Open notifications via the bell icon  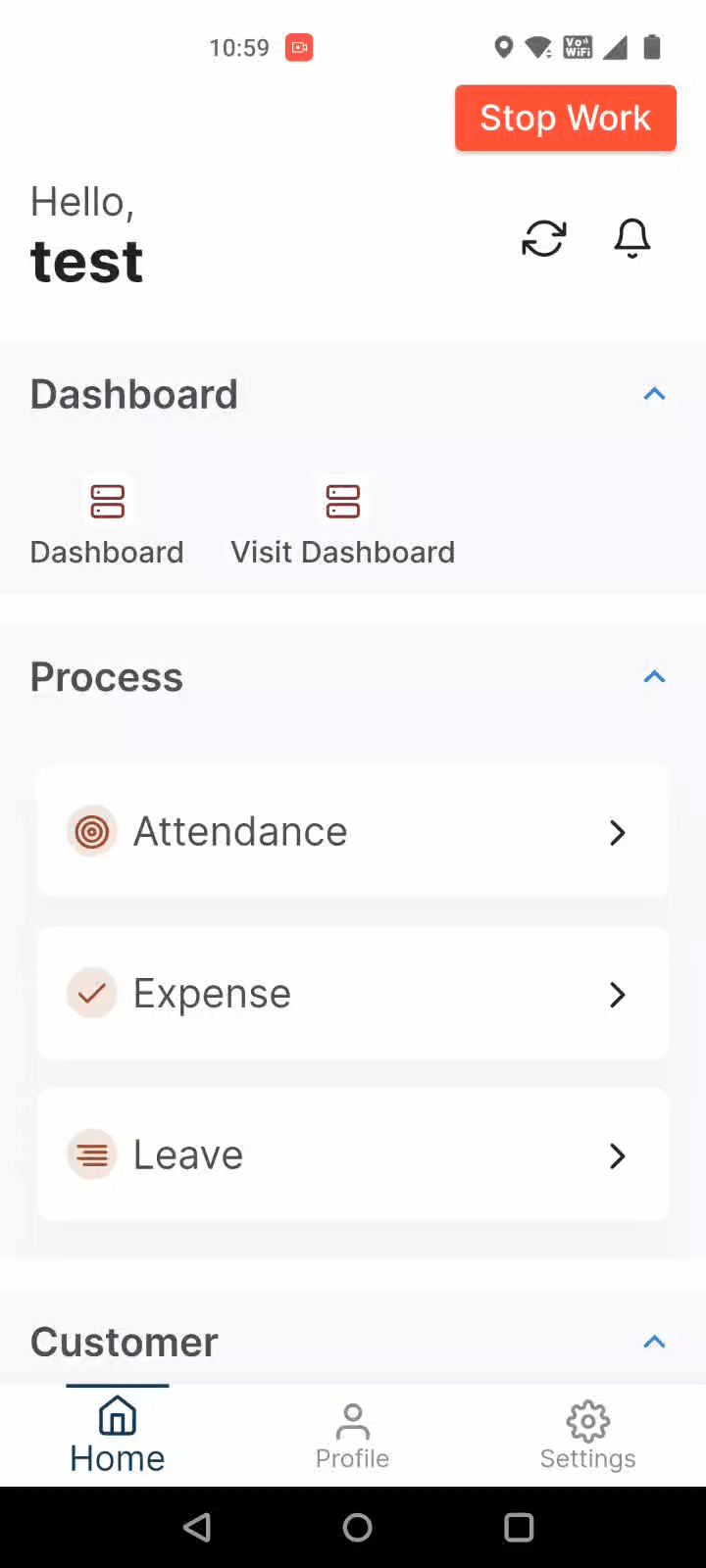(x=631, y=238)
